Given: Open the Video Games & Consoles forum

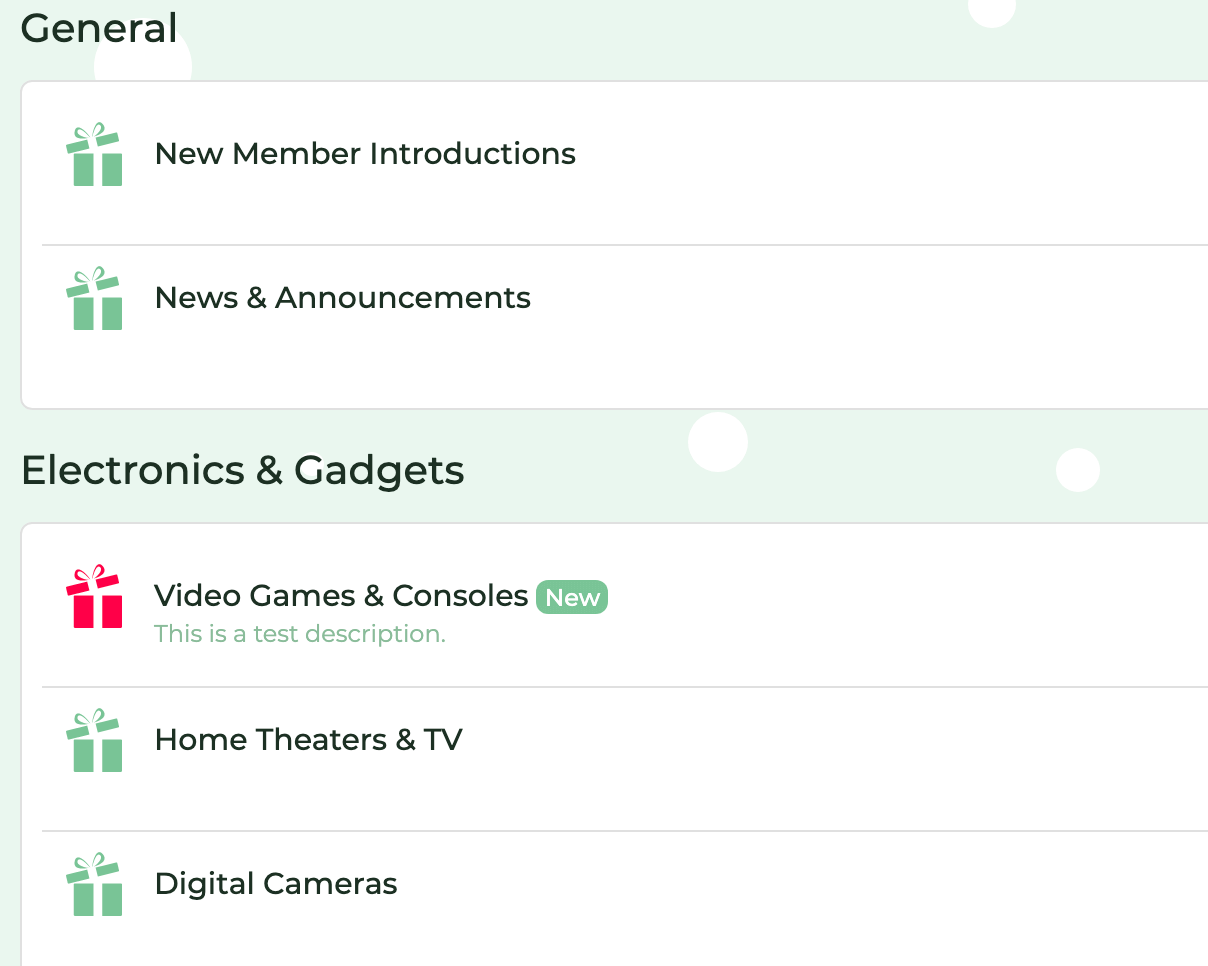Looking at the screenshot, I should tap(341, 596).
